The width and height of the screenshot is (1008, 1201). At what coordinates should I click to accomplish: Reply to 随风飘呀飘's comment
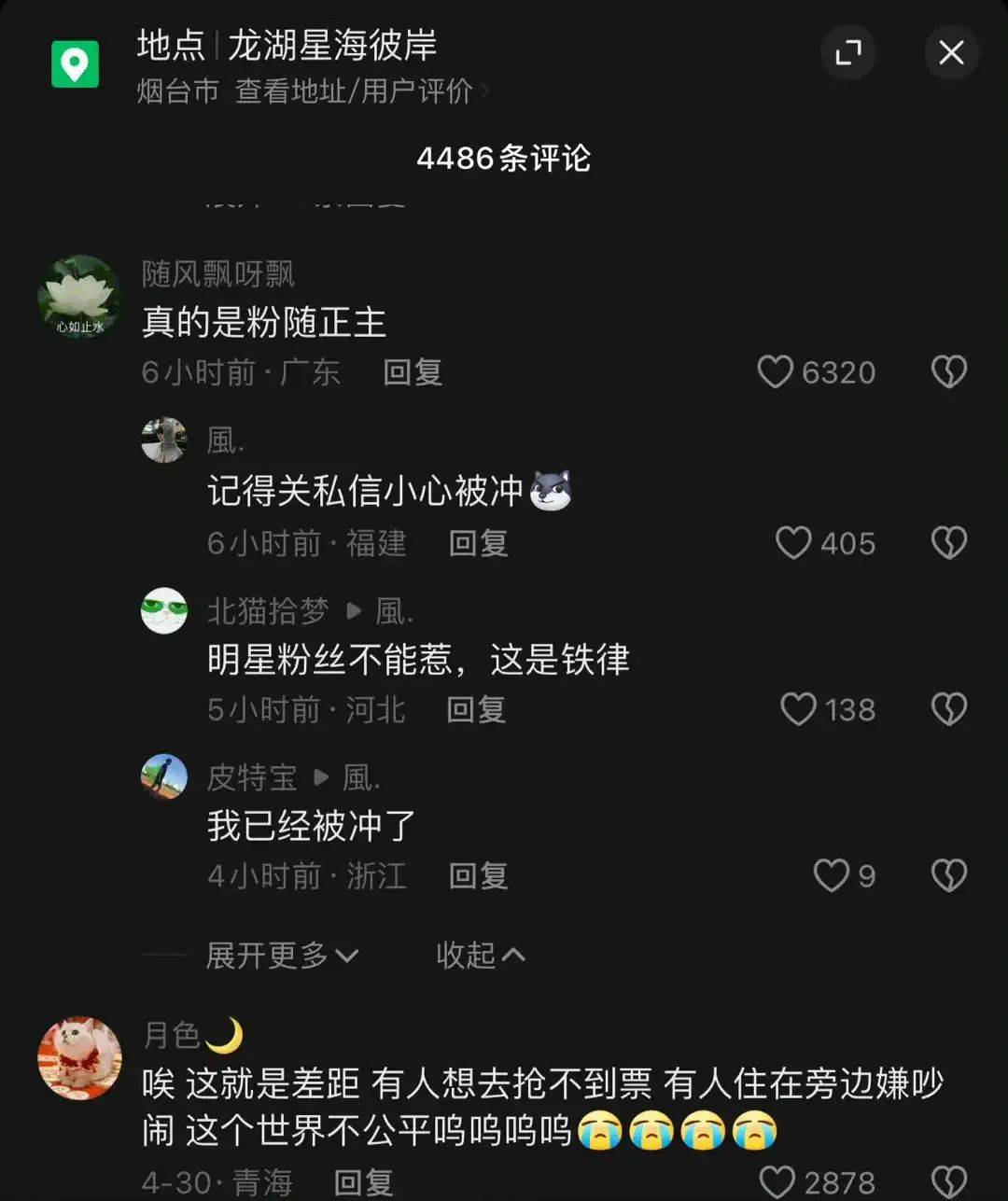(x=412, y=372)
